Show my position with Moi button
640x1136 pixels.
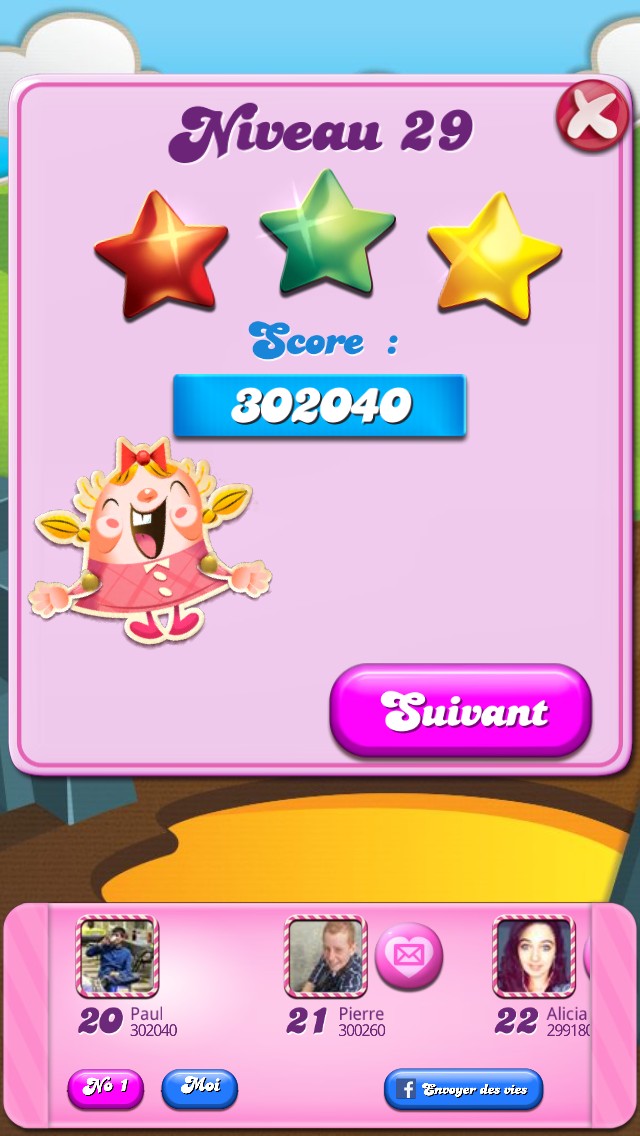coord(199,1087)
